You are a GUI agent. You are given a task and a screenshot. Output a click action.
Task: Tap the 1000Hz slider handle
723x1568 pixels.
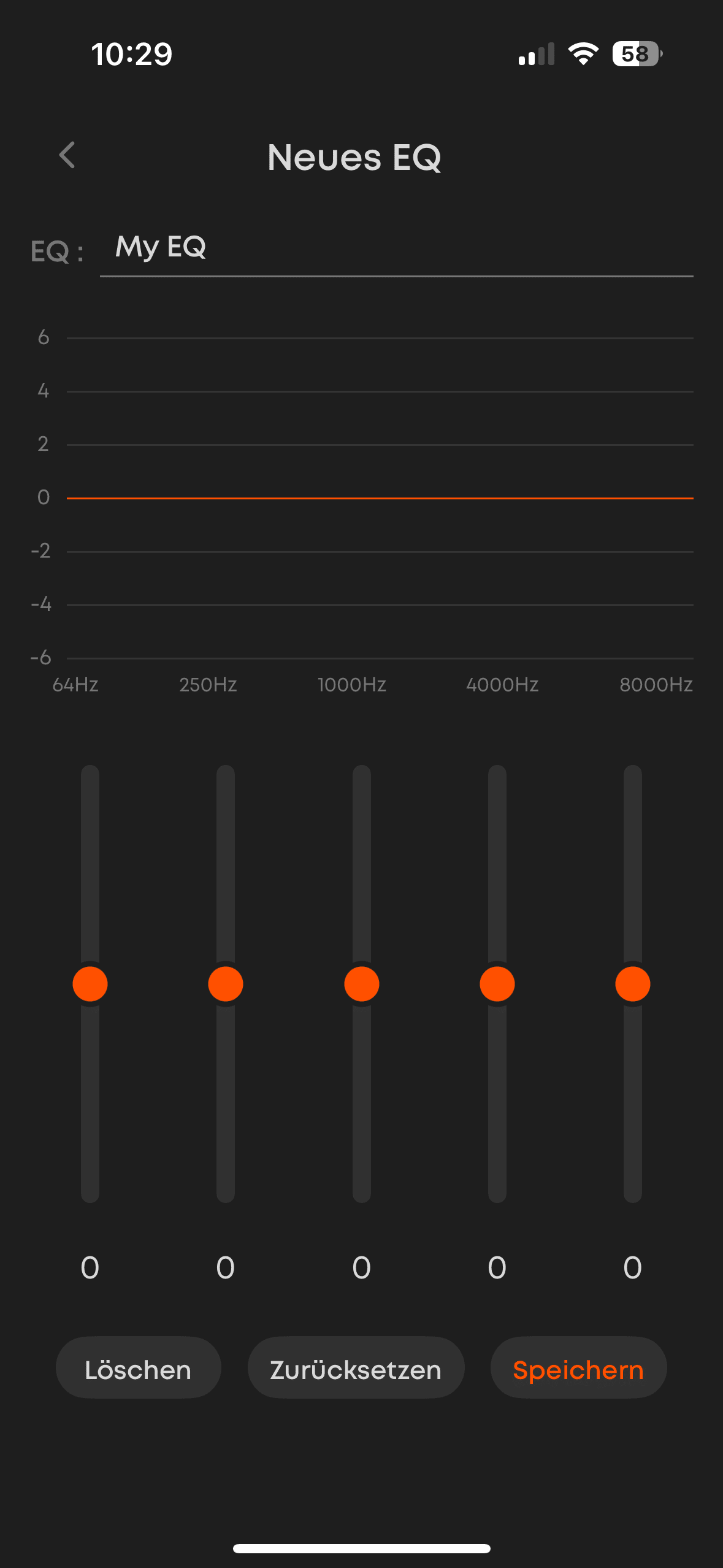tap(362, 984)
